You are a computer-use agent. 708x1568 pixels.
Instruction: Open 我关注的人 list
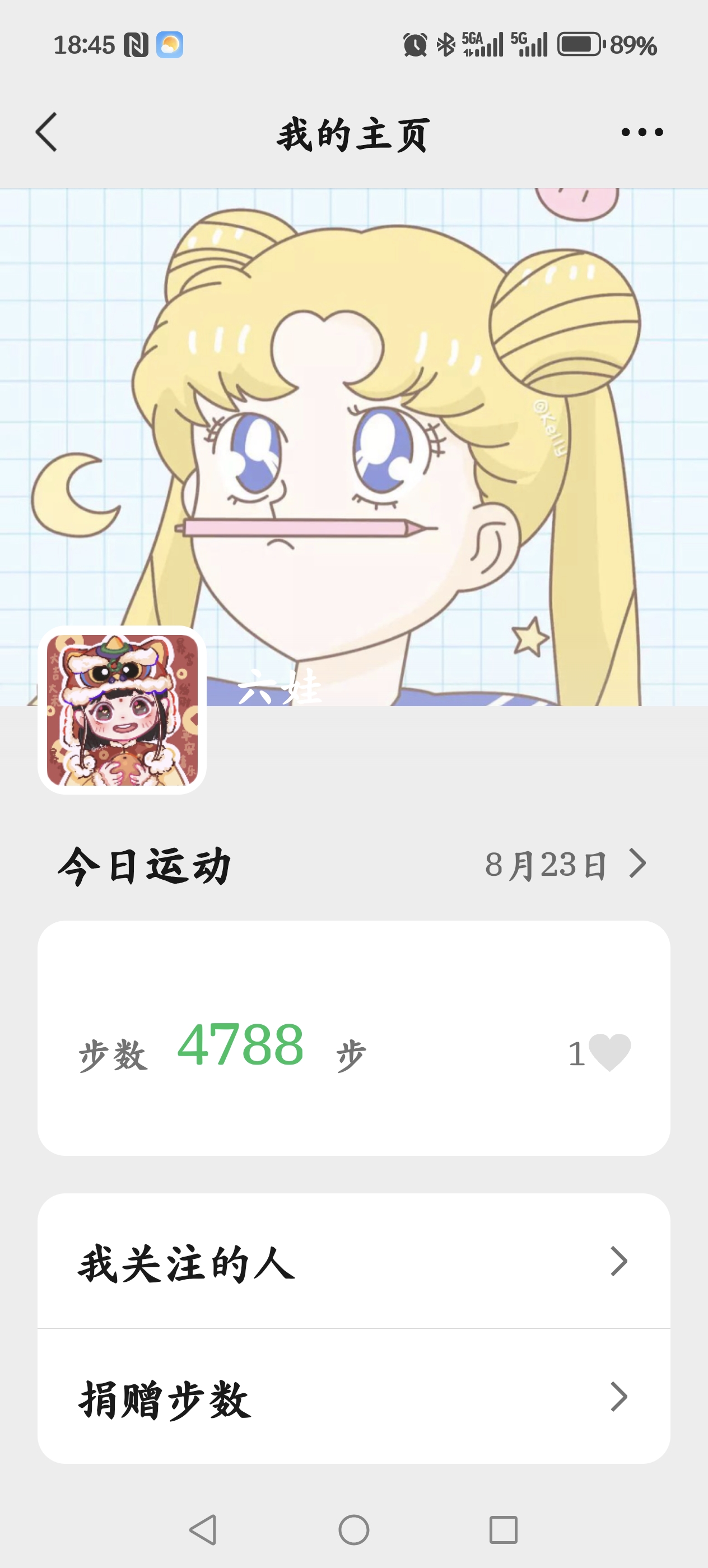pos(353,1261)
